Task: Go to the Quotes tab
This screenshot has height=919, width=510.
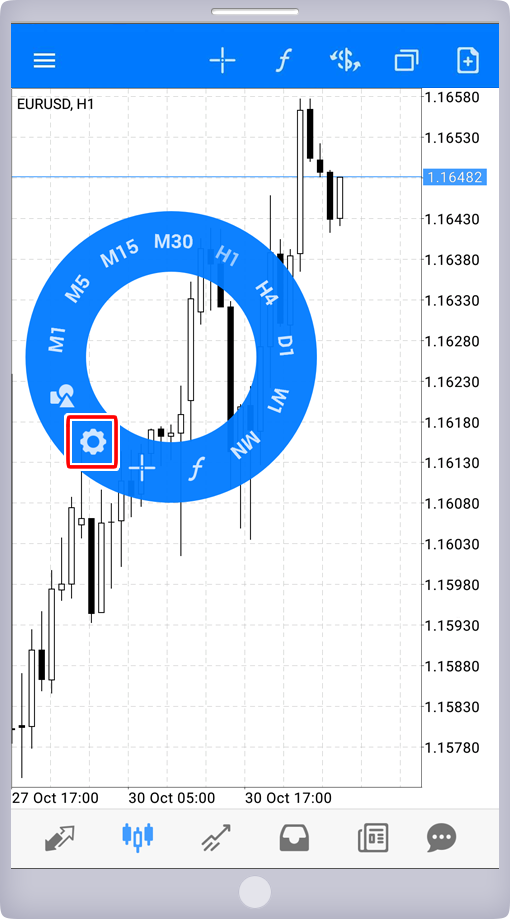Action: [60, 838]
